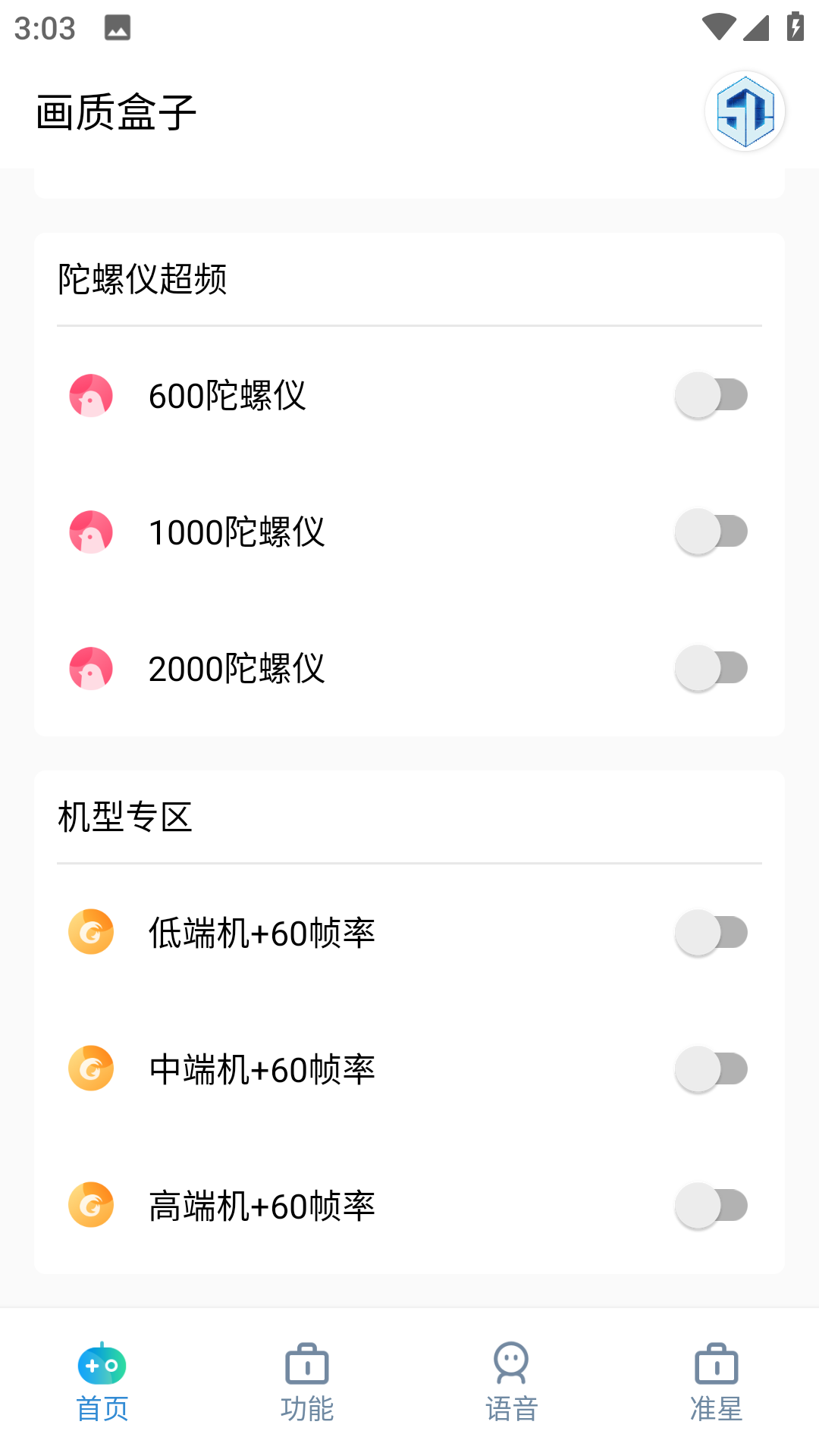The width and height of the screenshot is (819, 1456).
Task: Enable 低端机+60帧率
Action: pyautogui.click(x=711, y=932)
